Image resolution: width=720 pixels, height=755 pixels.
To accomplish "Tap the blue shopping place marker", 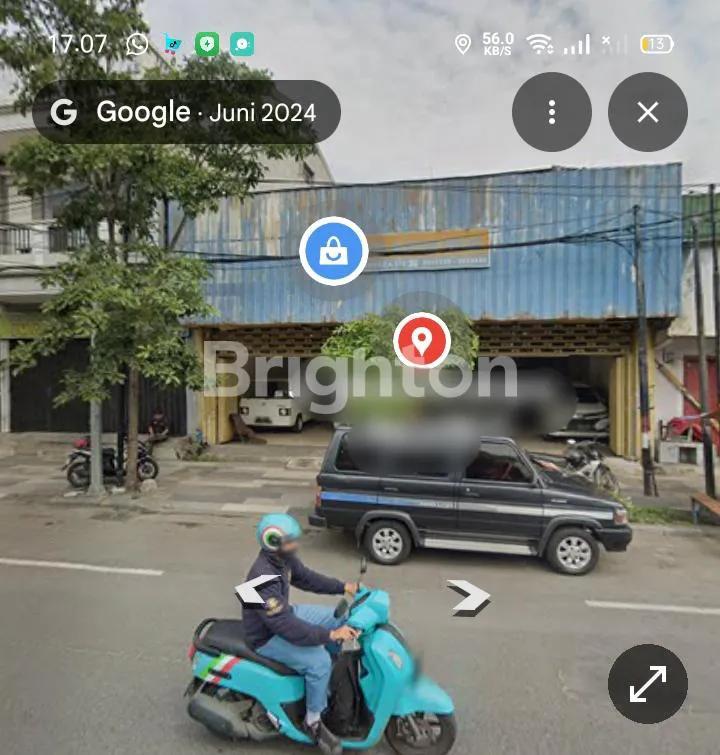I will point(333,251).
